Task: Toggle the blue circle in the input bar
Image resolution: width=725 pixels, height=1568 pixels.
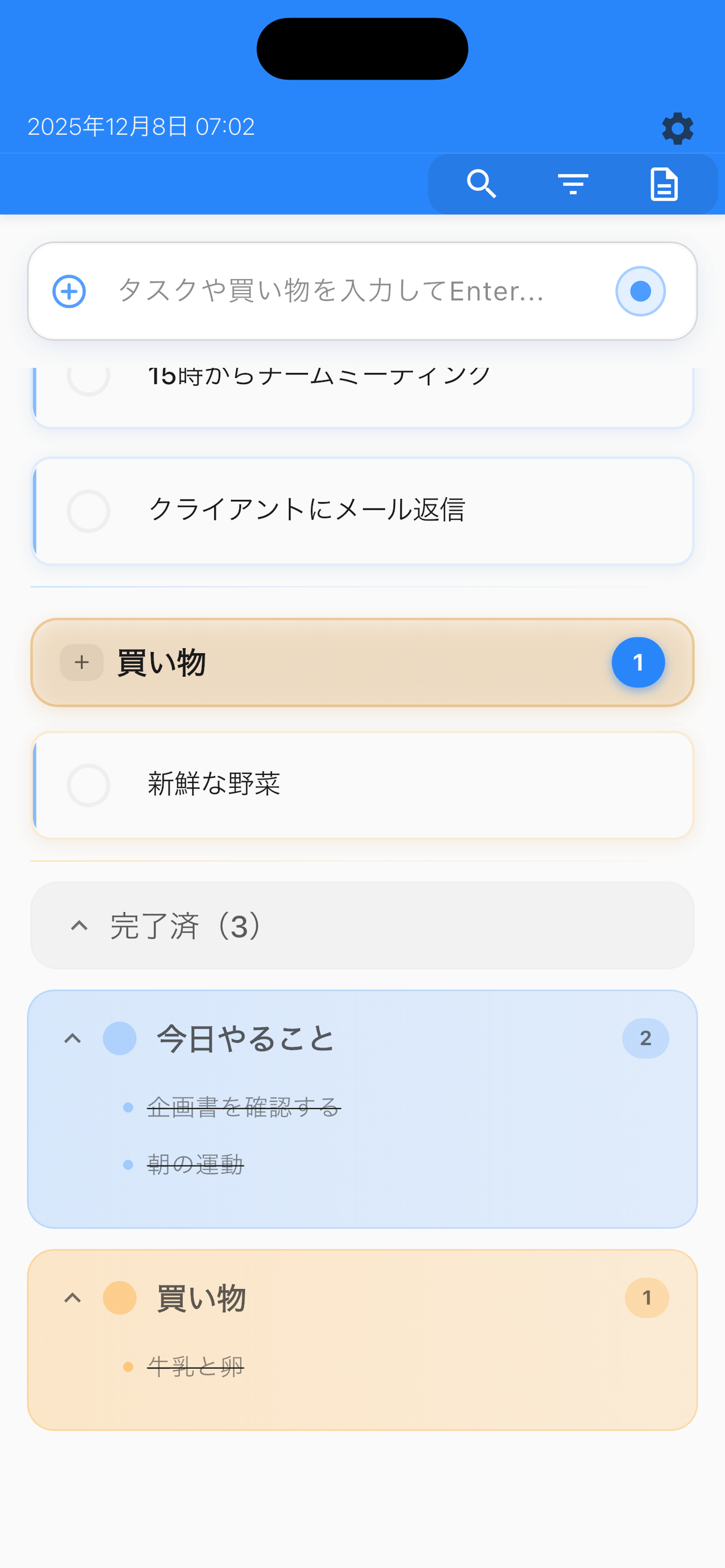Action: (x=640, y=291)
